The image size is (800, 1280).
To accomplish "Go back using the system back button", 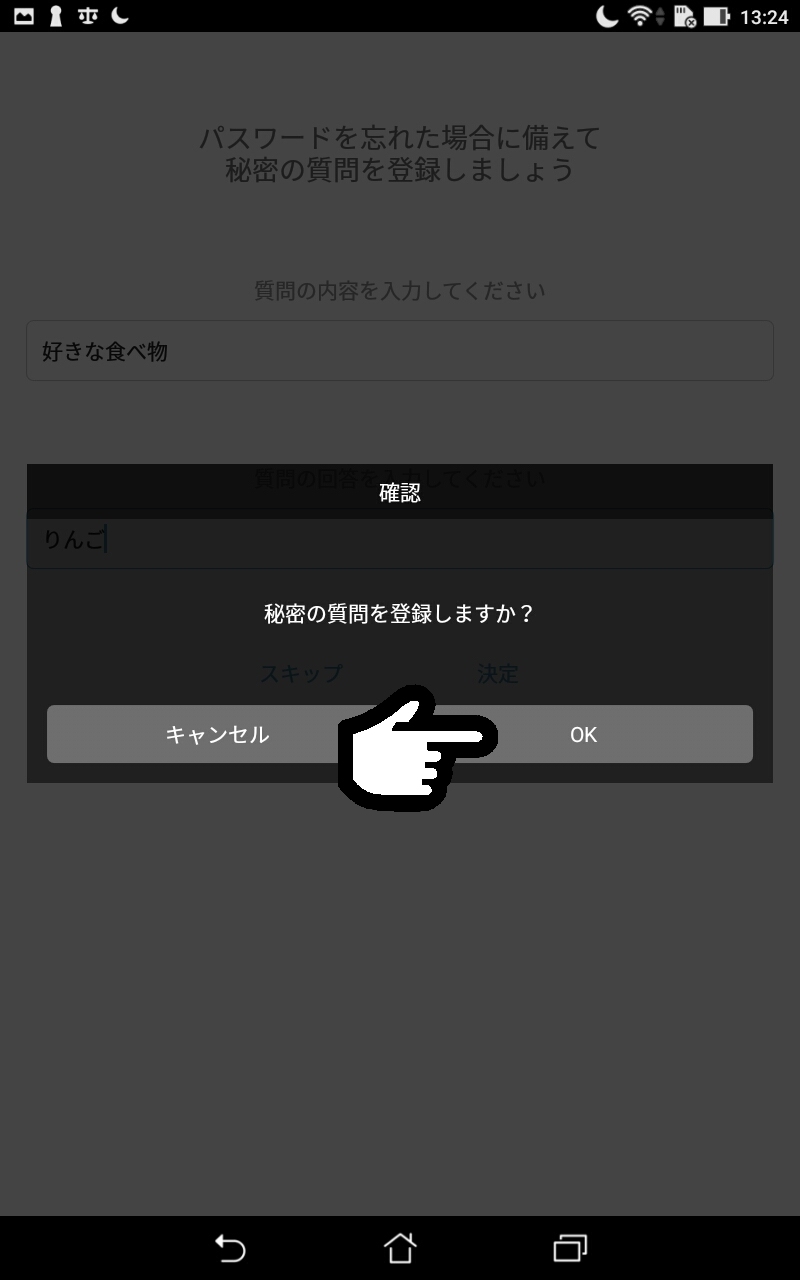I will click(x=230, y=1247).
